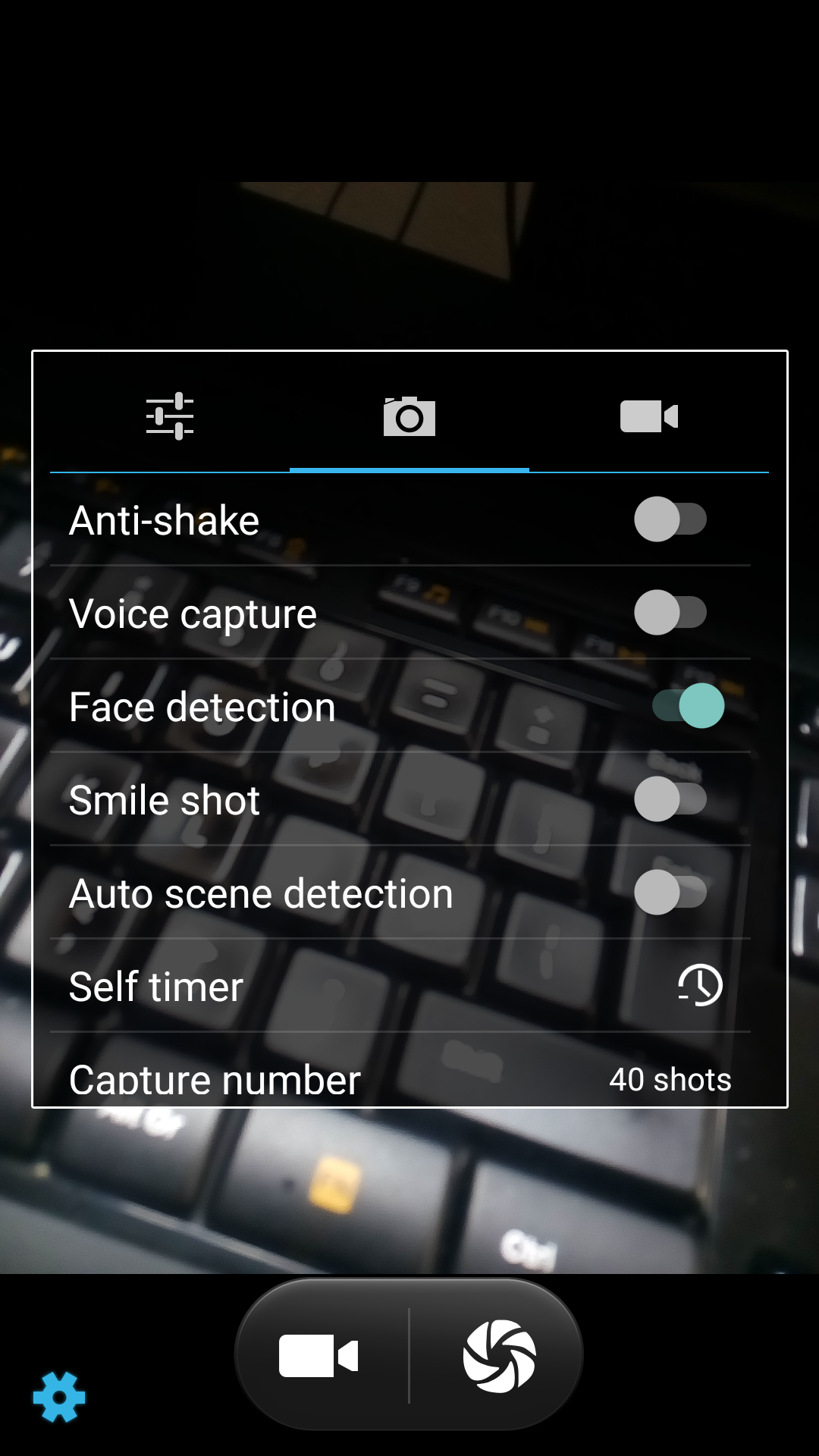The width and height of the screenshot is (819, 1456).
Task: Open the Self timer options
Action: pos(699,986)
